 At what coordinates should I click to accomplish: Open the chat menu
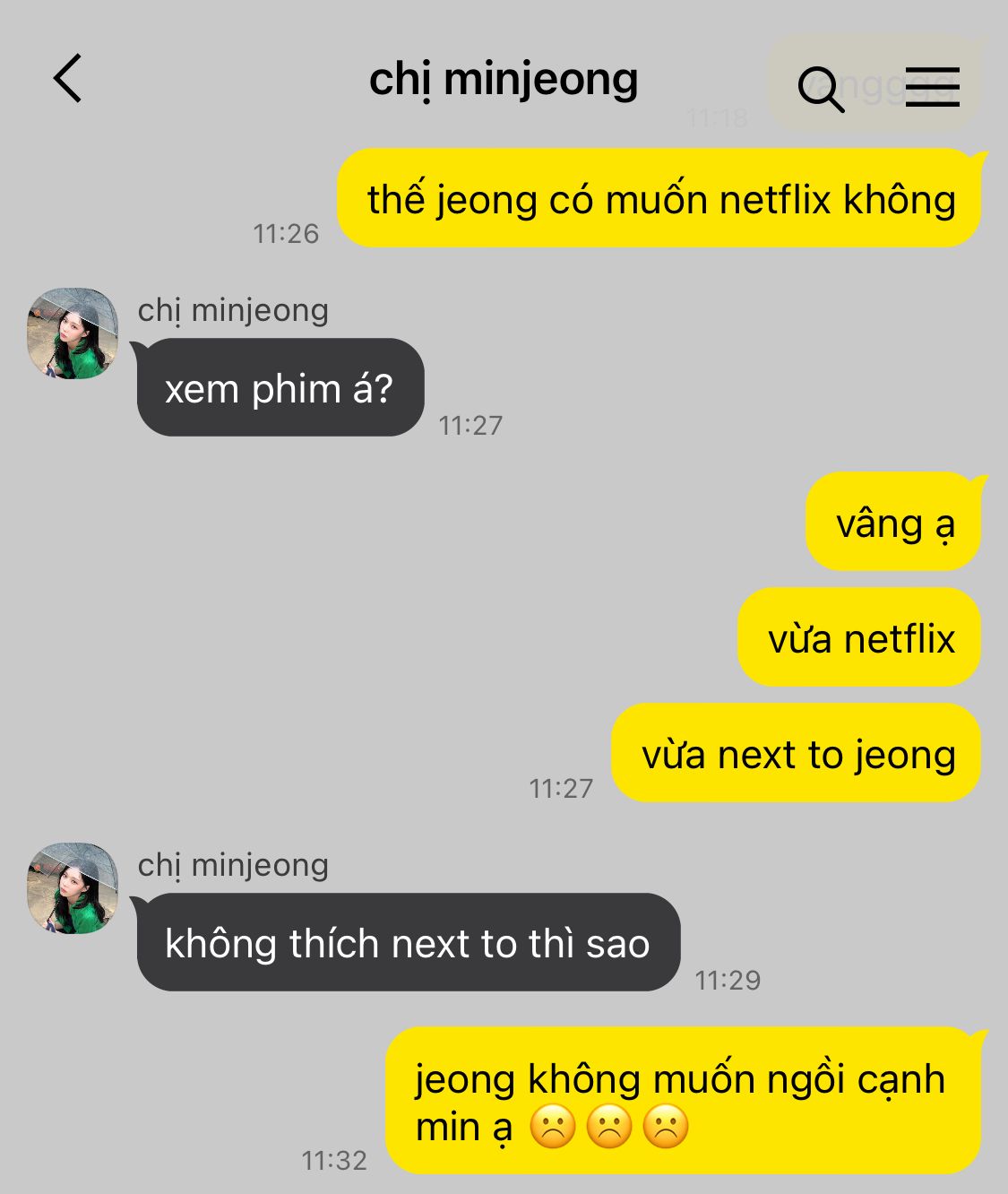coord(932,87)
